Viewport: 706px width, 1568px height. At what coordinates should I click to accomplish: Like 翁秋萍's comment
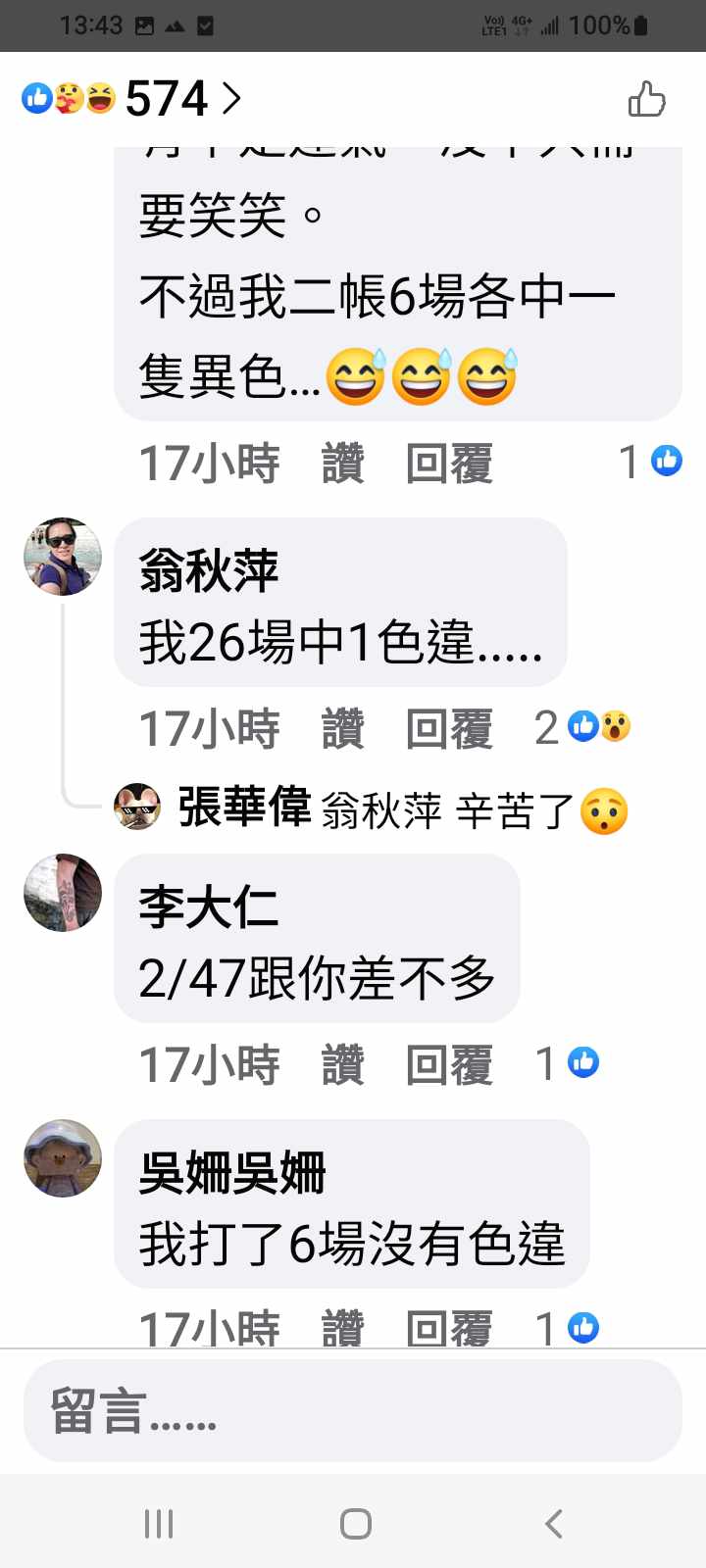click(343, 729)
